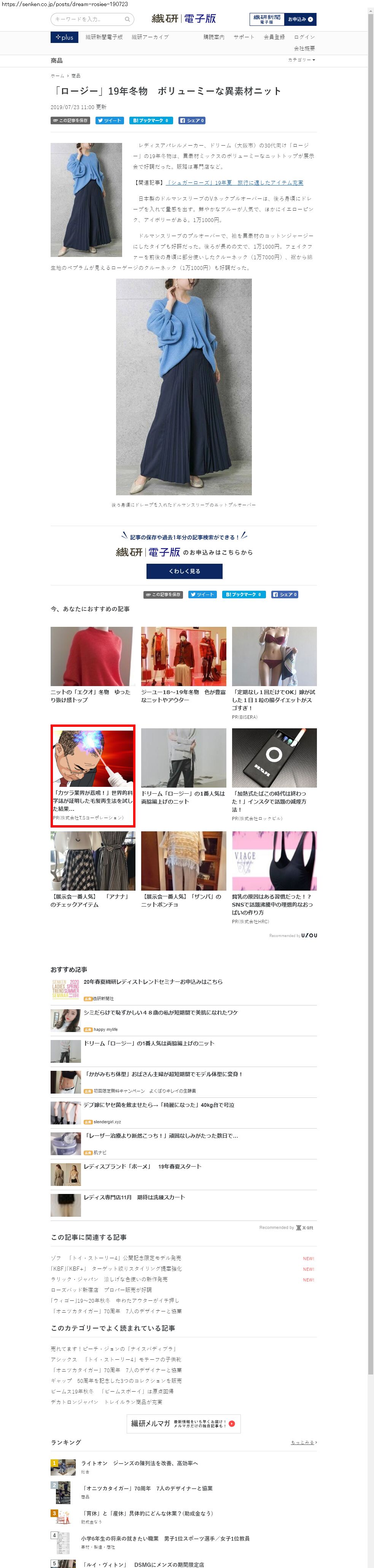Viewport: 374px width, 1568px height.
Task: Open 繊研アーカイブ in the navigation
Action: click(150, 37)
